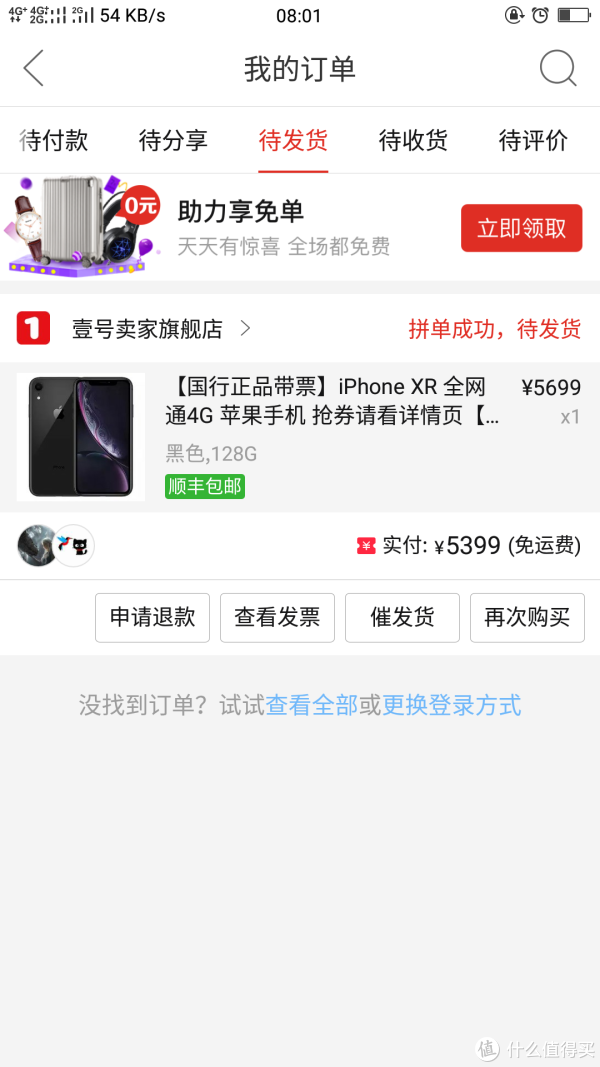Tap 再次购买 to buy again
600x1067 pixels.
[527, 618]
